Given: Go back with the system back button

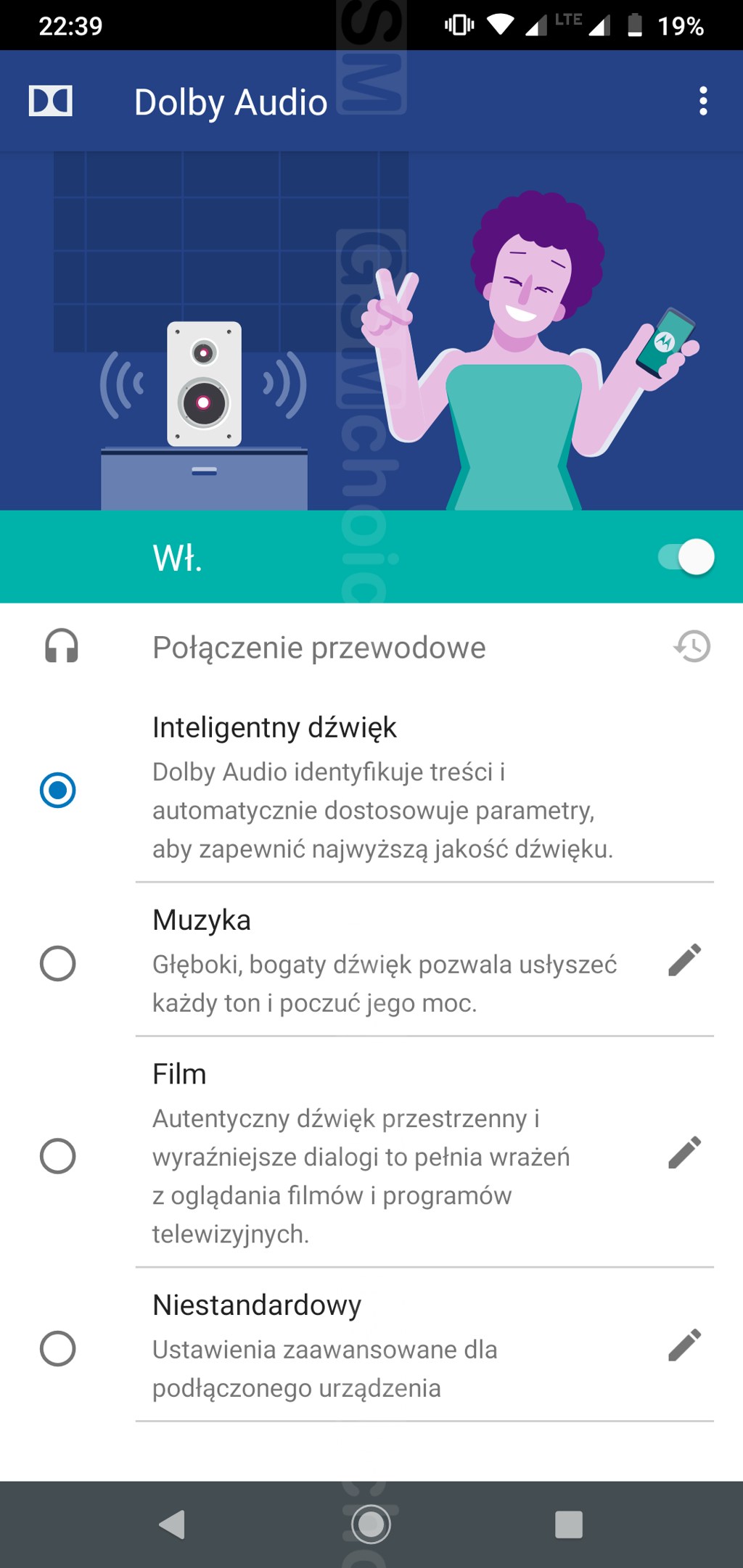Looking at the screenshot, I should tap(173, 1524).
